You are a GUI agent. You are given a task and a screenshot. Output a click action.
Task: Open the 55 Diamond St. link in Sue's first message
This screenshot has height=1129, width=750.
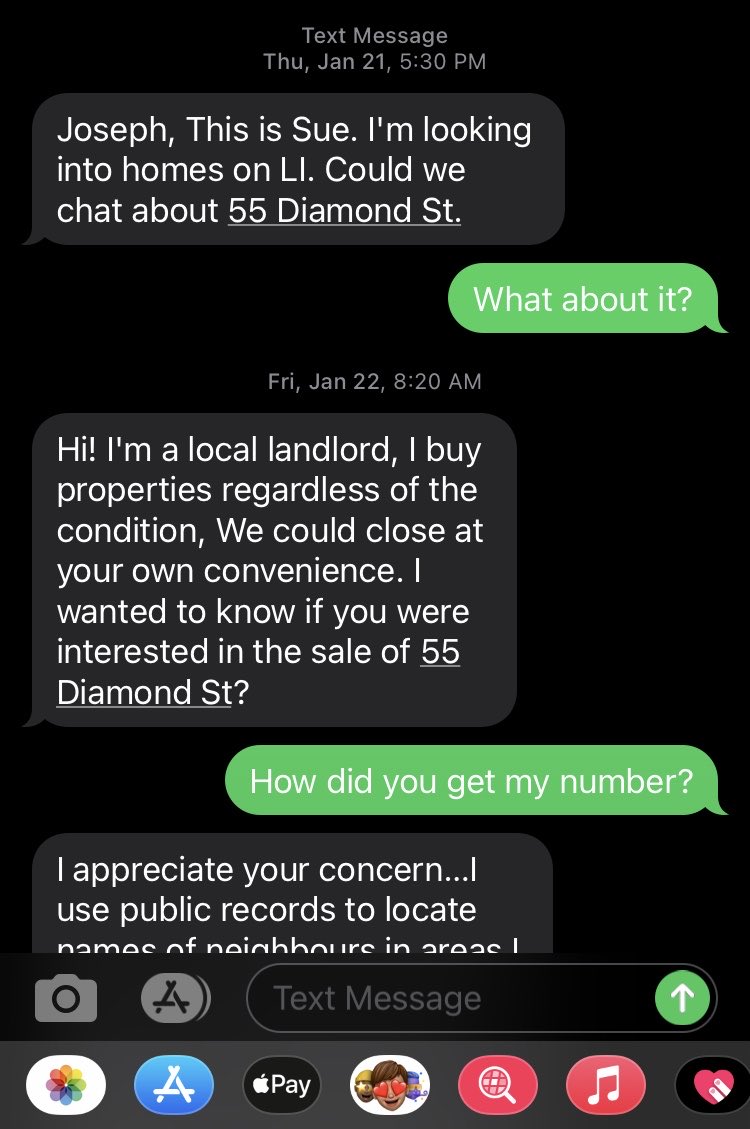click(344, 211)
